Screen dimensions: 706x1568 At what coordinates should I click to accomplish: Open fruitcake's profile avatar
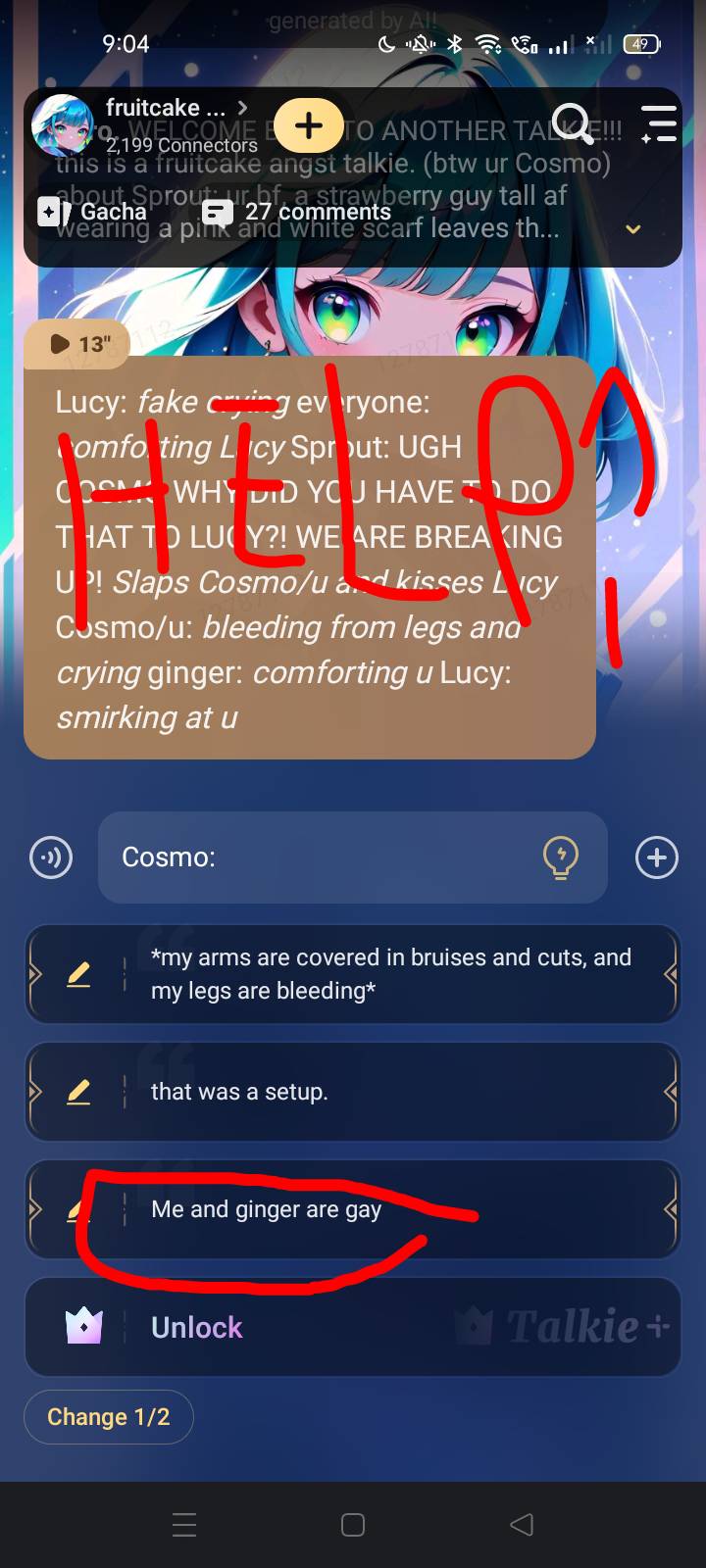[x=64, y=125]
